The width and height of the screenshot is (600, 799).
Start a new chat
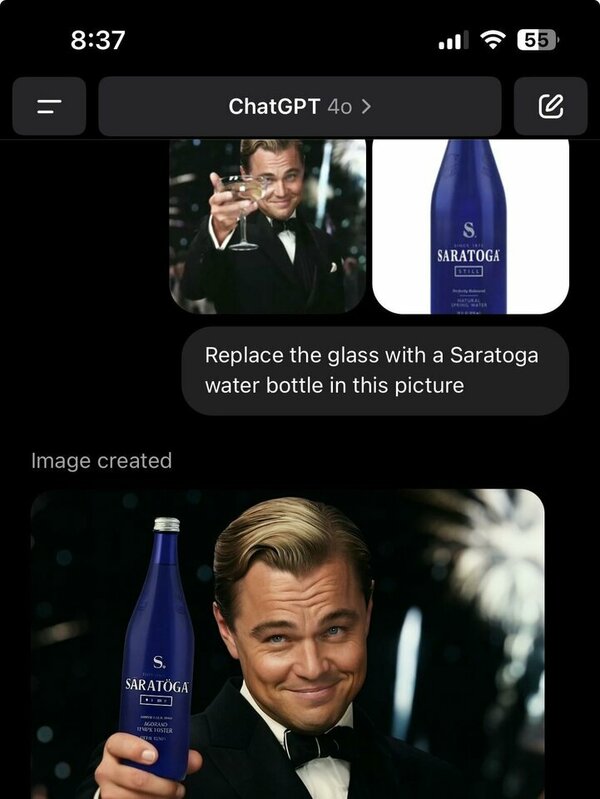(x=550, y=106)
